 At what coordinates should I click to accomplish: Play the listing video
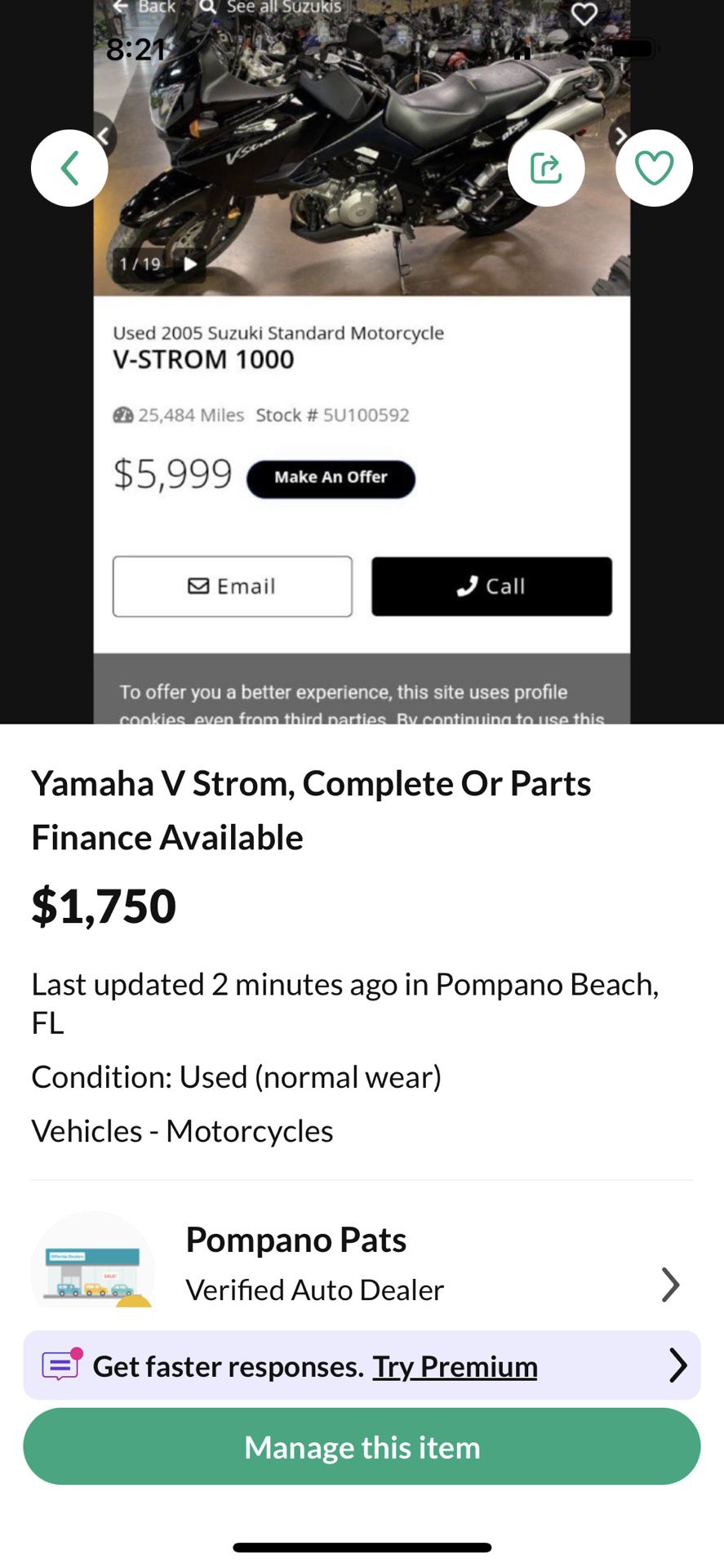click(x=189, y=264)
